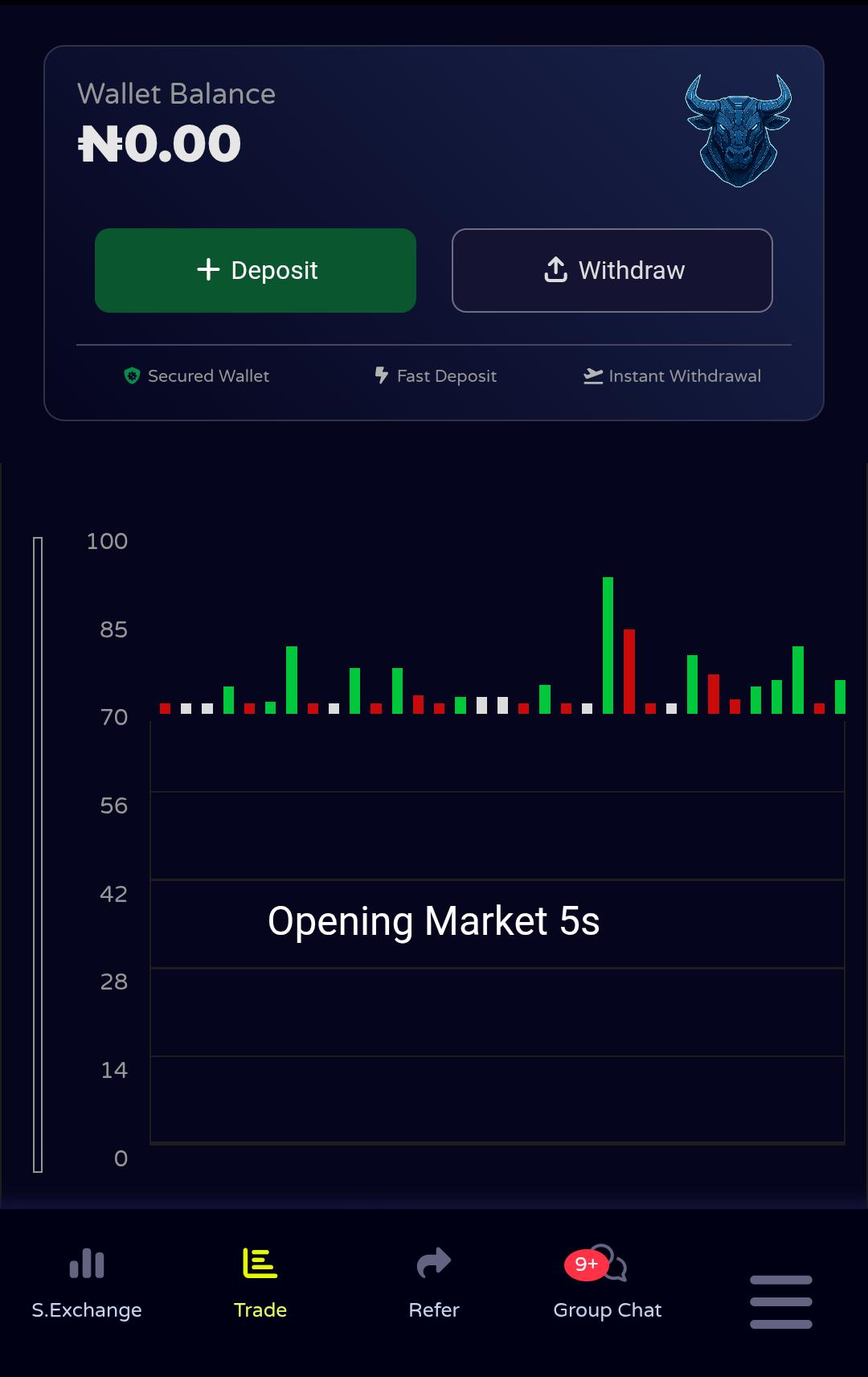Click the Wallet Balance amount display
This screenshot has width=868, height=1377.
click(160, 143)
